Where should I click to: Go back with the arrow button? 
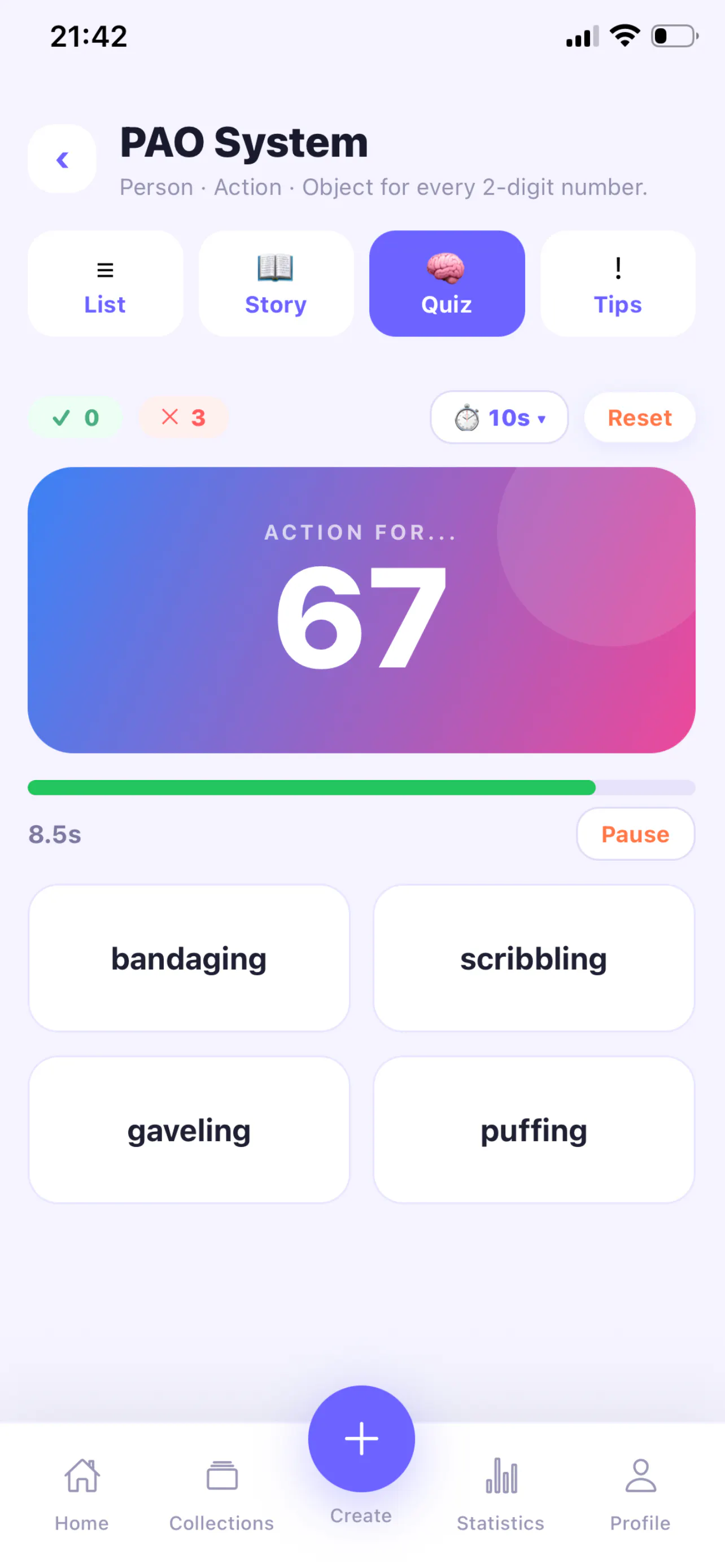[62, 159]
